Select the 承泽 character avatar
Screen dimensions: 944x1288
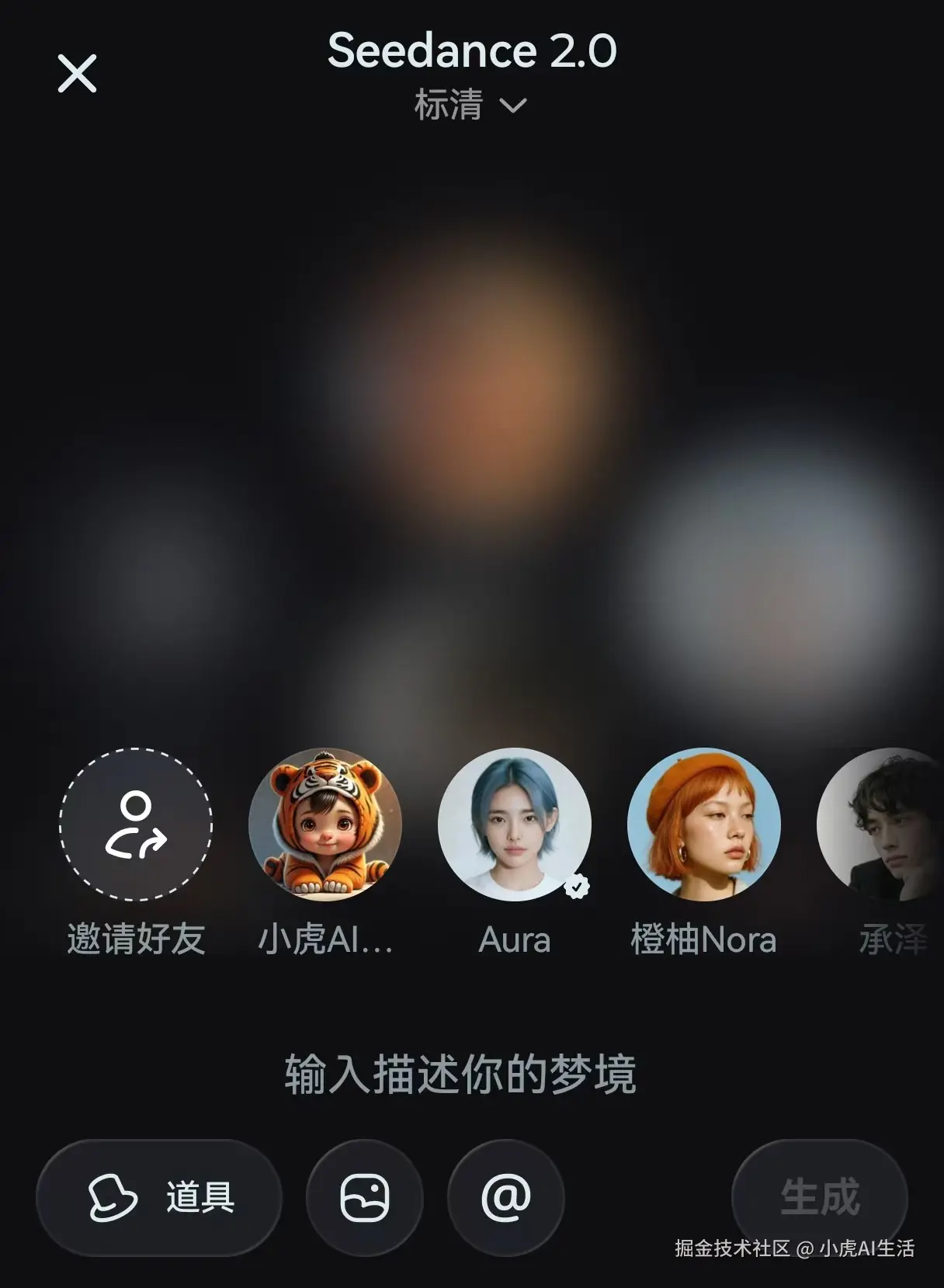coord(885,825)
